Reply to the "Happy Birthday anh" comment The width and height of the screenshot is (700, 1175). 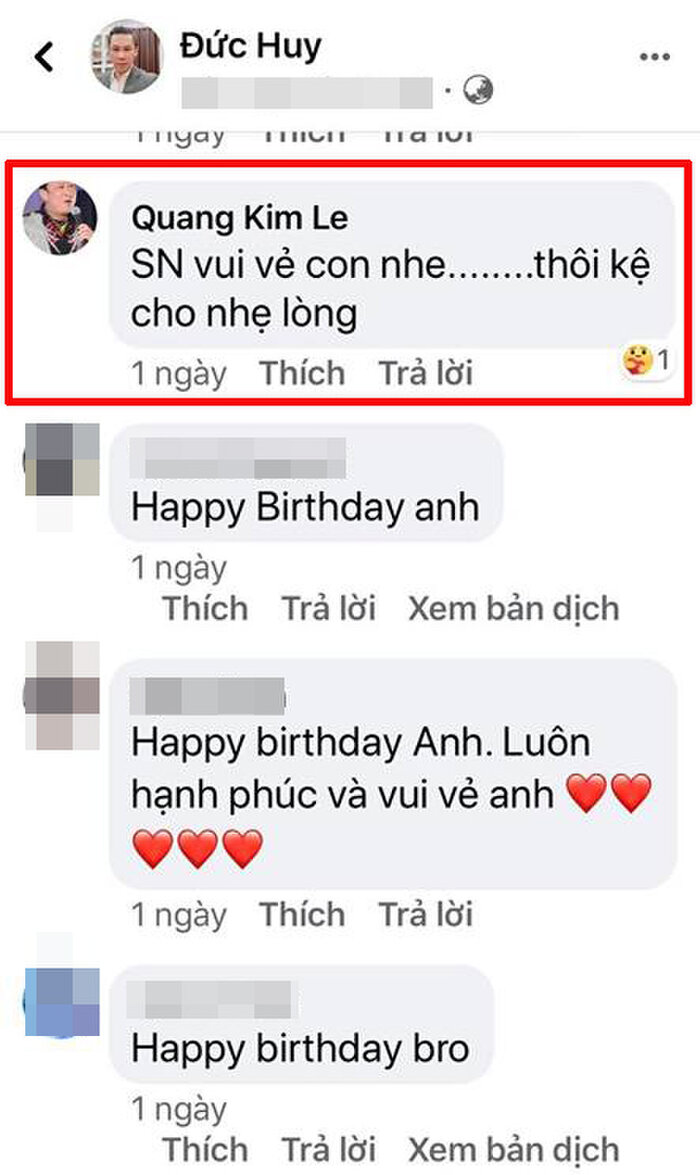(327, 607)
